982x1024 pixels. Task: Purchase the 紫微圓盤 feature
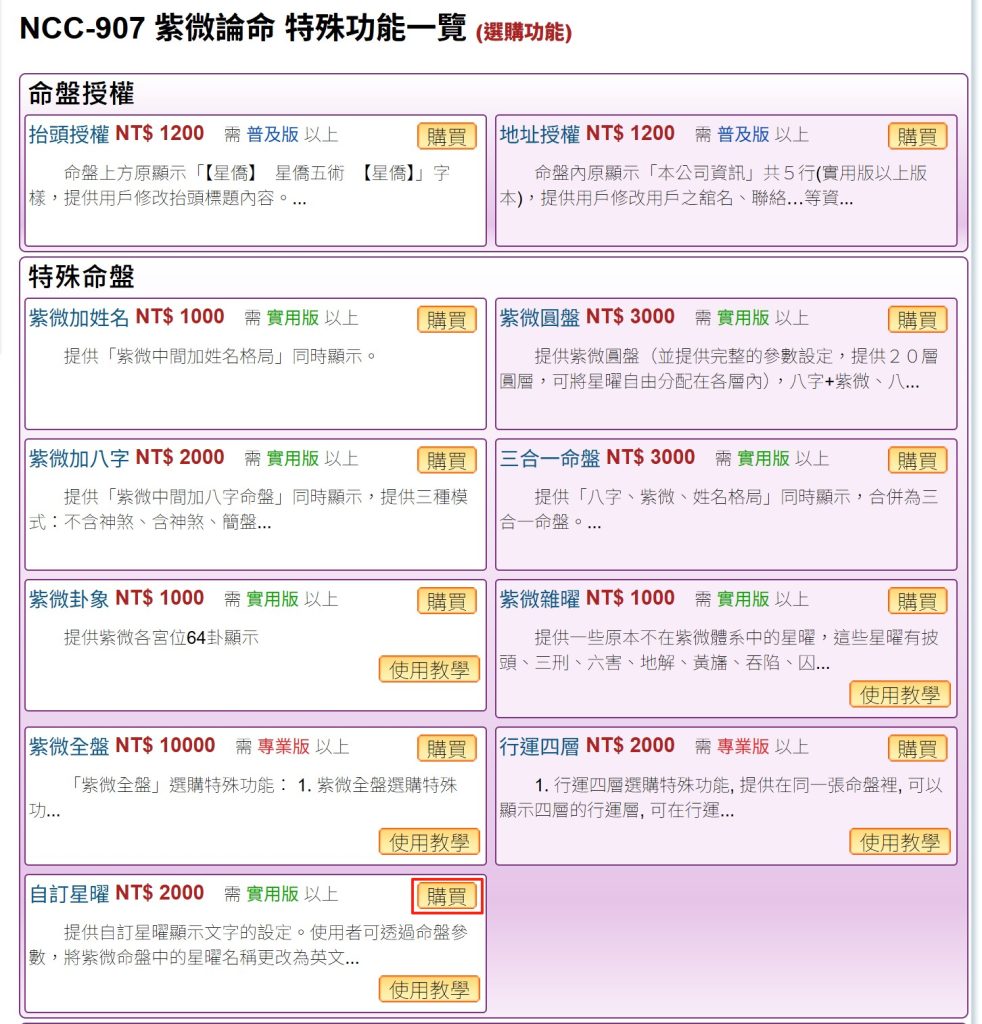coord(917,320)
